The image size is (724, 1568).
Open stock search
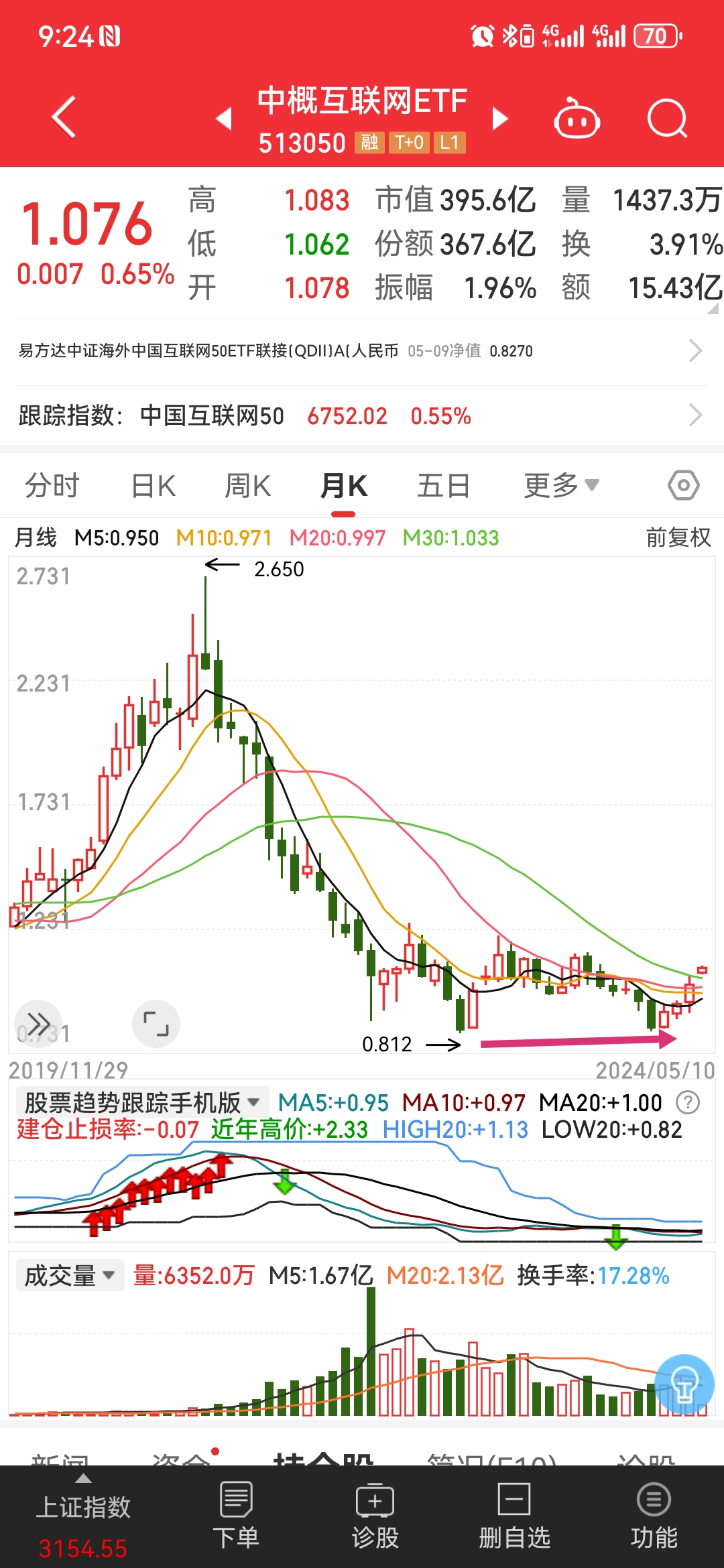click(667, 119)
